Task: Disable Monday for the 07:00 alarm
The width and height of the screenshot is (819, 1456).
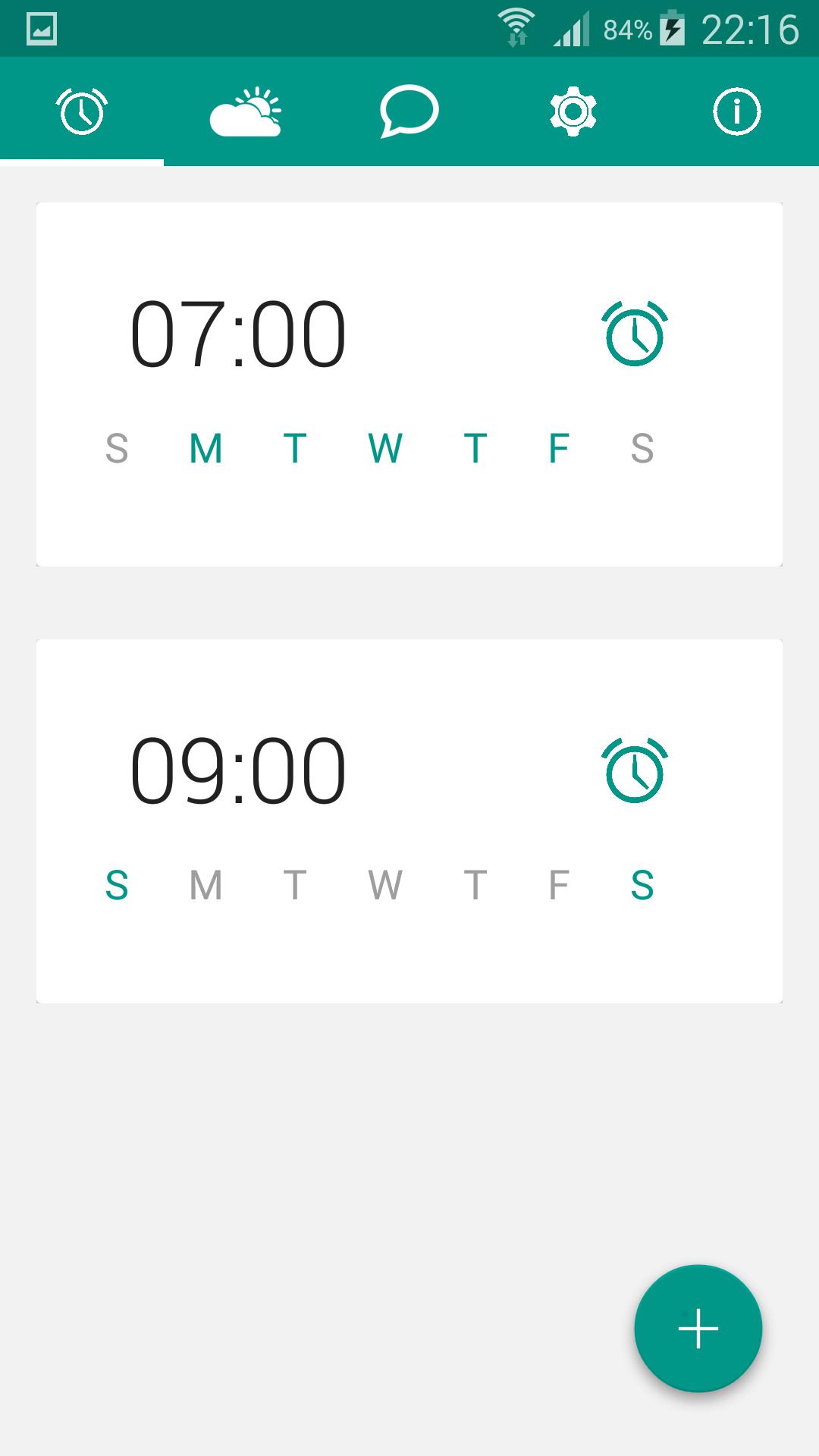Action: tap(206, 447)
